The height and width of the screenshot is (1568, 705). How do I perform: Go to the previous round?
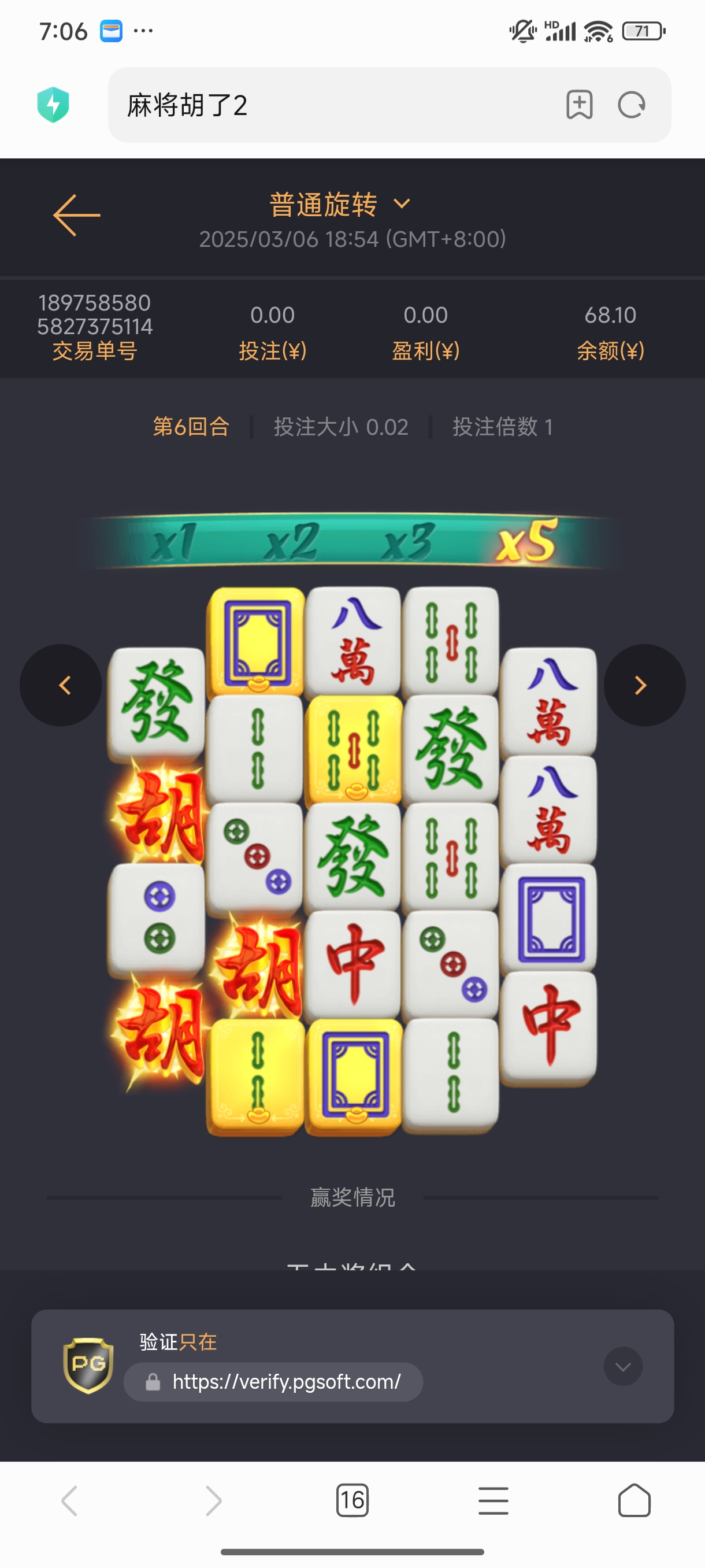click(x=61, y=685)
